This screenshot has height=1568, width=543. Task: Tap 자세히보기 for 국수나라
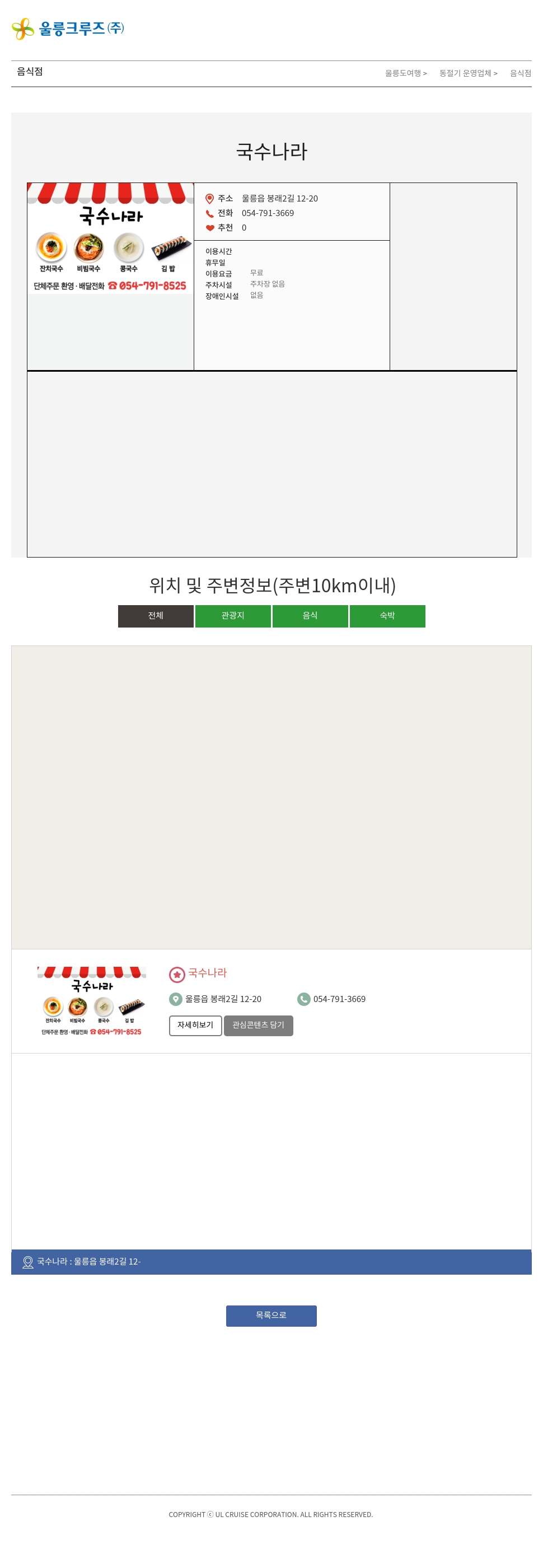pos(195,1025)
